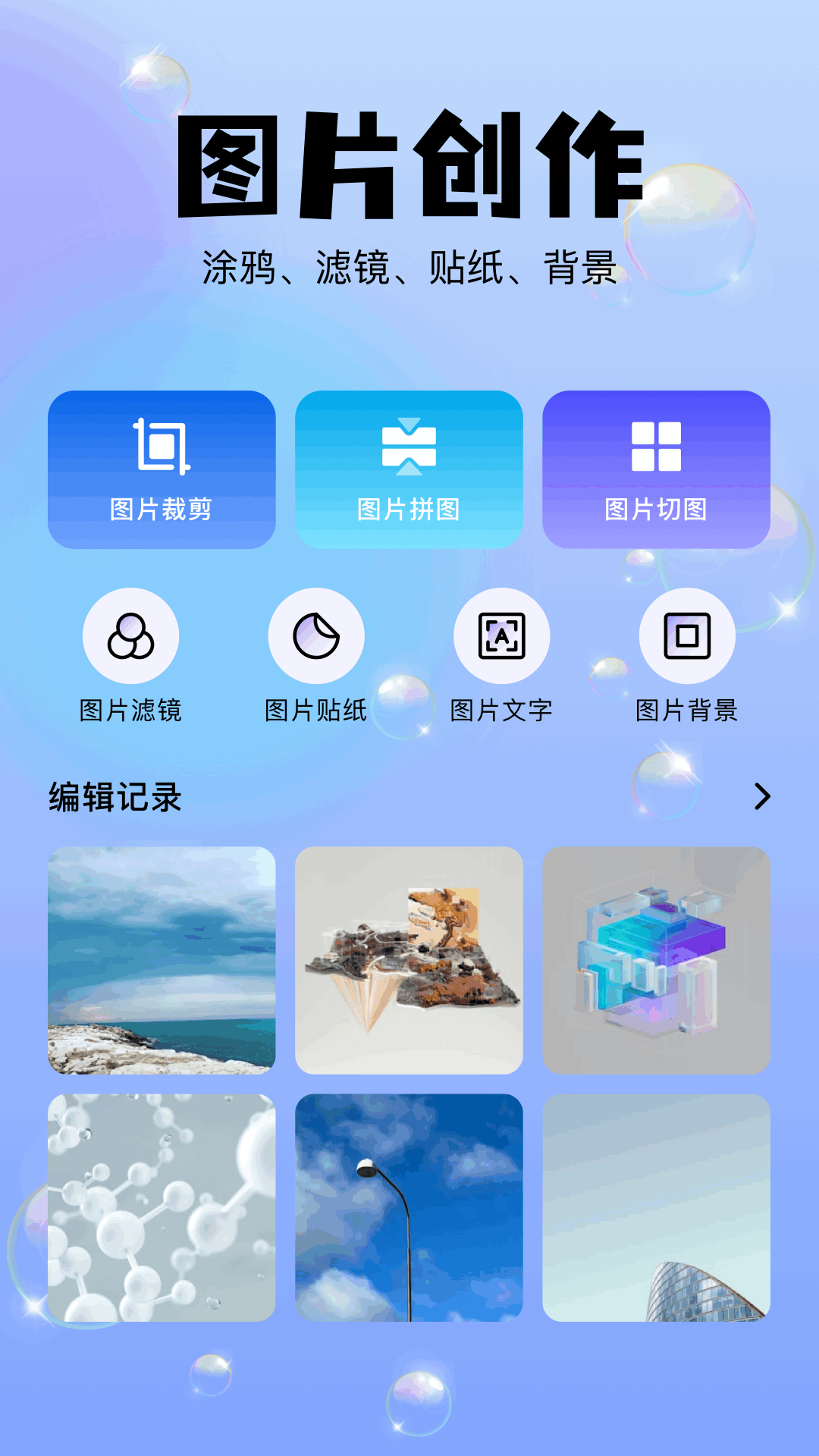This screenshot has width=819, height=1456.
Task: Open the floating landscape art edit record
Action: click(x=409, y=960)
